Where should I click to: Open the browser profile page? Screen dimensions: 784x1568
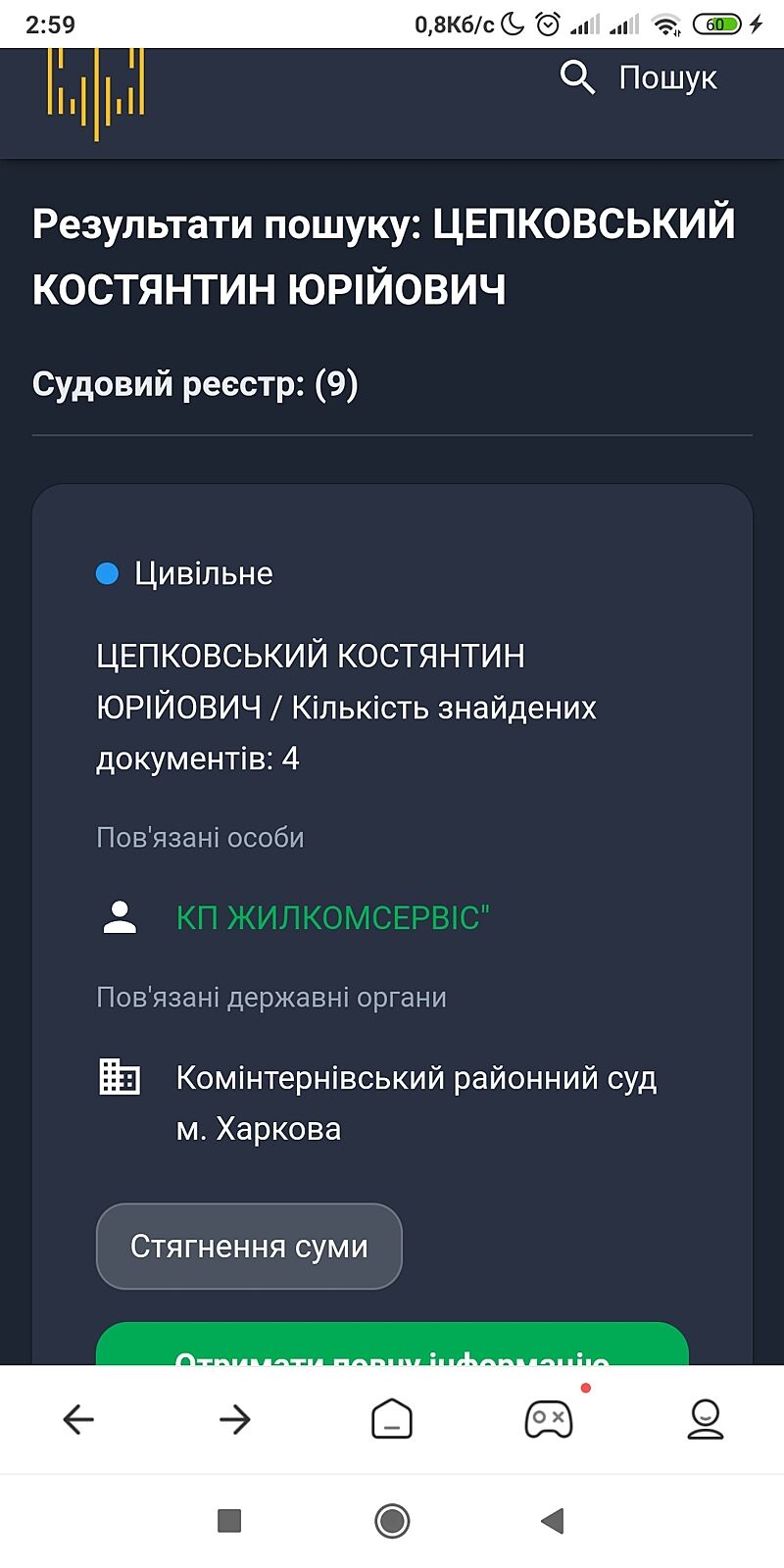point(705,1419)
